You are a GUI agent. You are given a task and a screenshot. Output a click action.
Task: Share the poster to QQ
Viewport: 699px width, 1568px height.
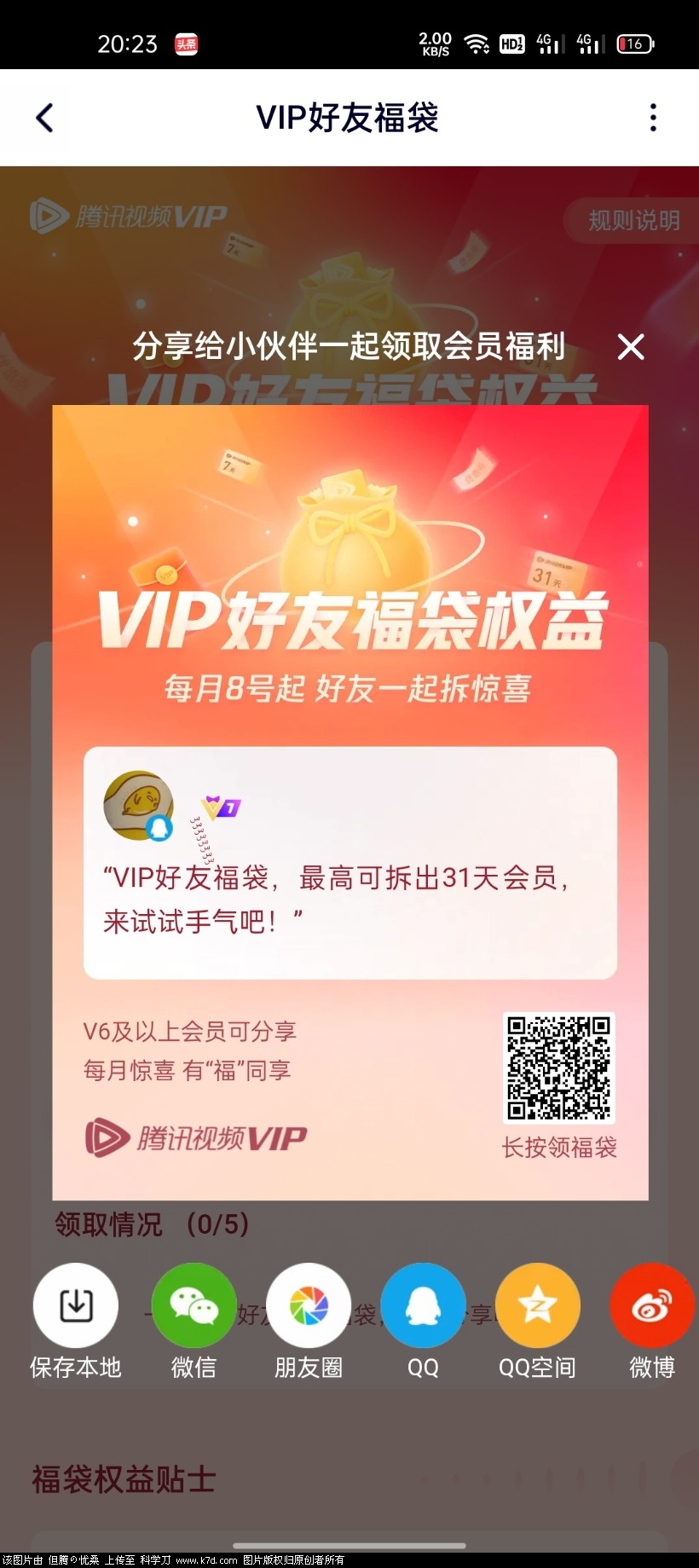click(423, 1305)
